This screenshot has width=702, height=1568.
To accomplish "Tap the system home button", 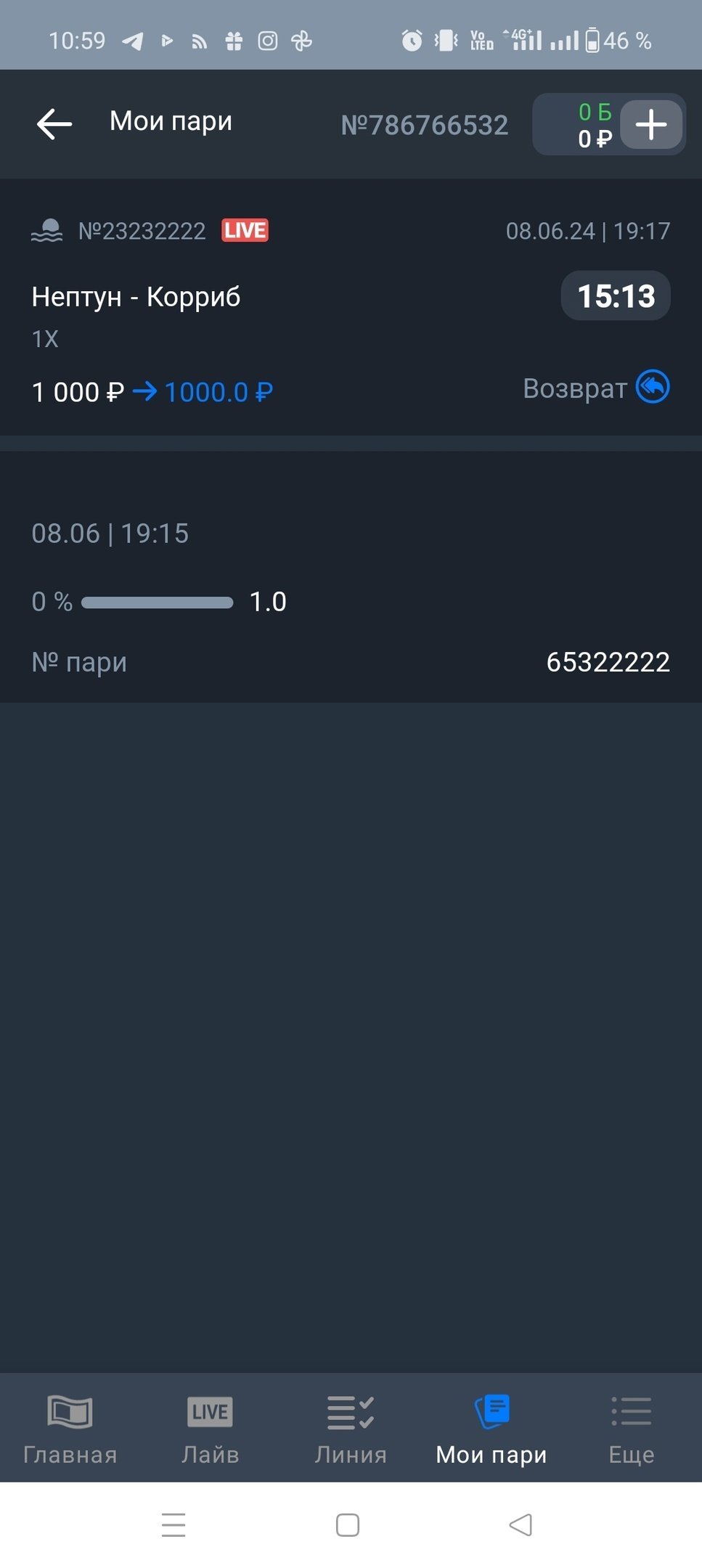I will point(348,1524).
